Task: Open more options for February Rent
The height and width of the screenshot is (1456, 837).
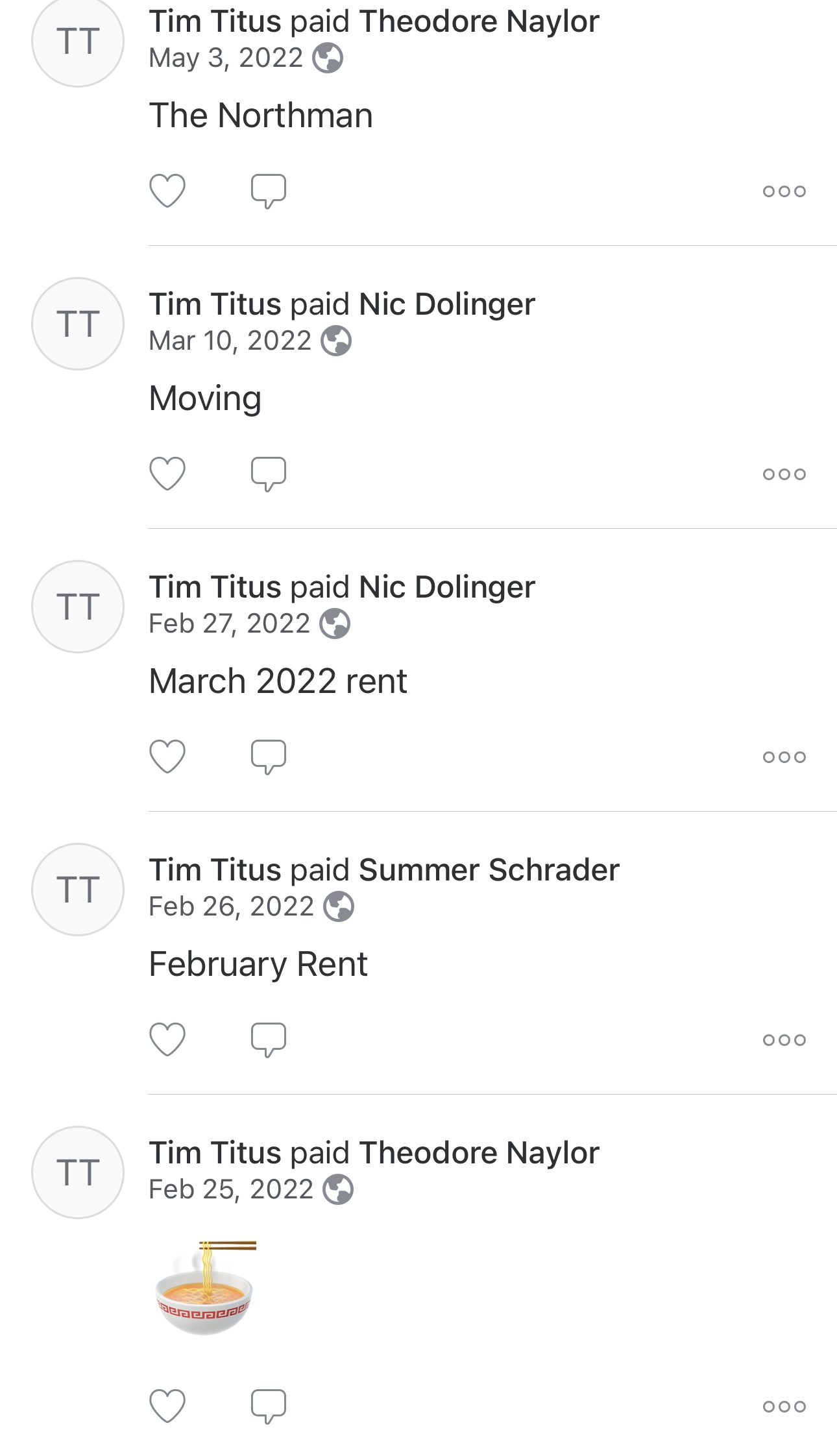Action: click(x=784, y=1040)
